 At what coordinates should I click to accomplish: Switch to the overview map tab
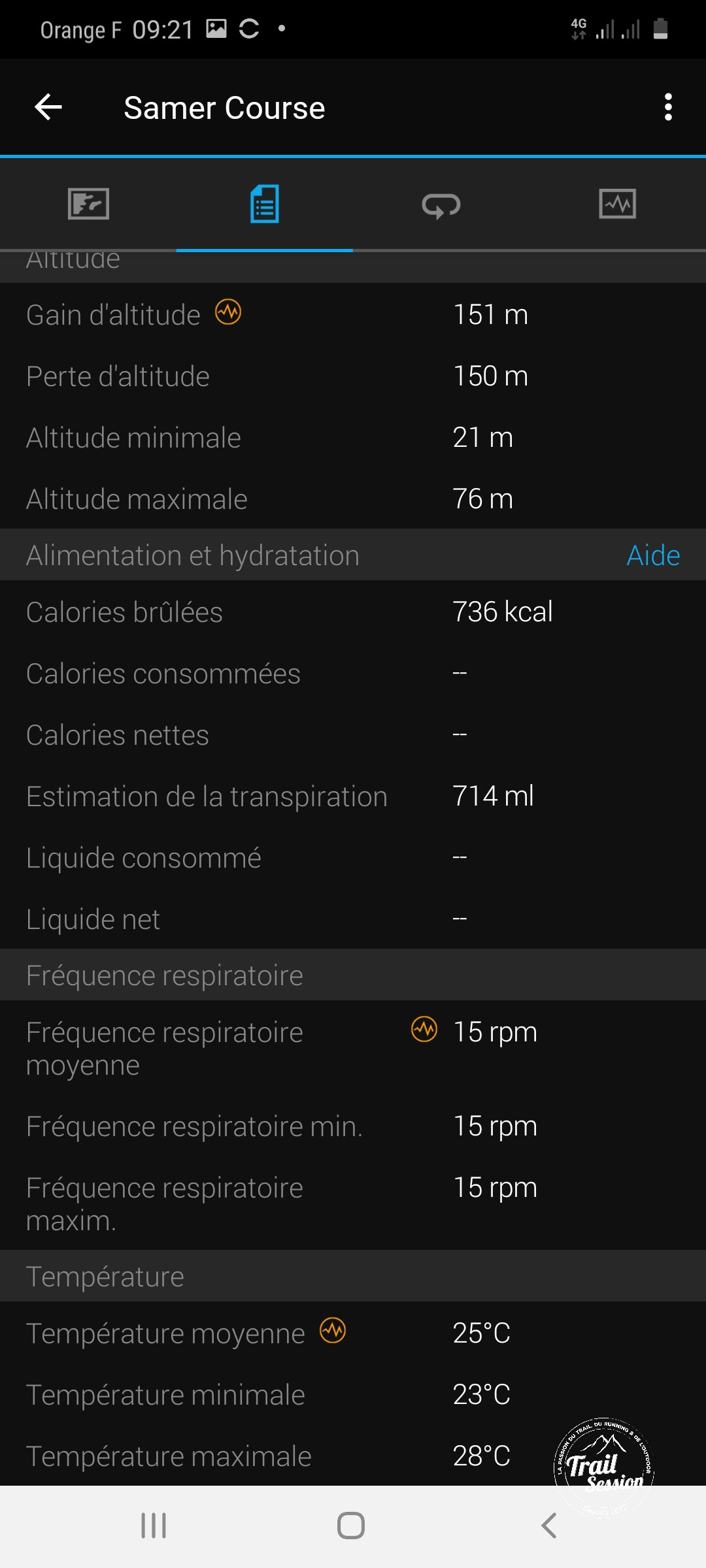[88, 204]
